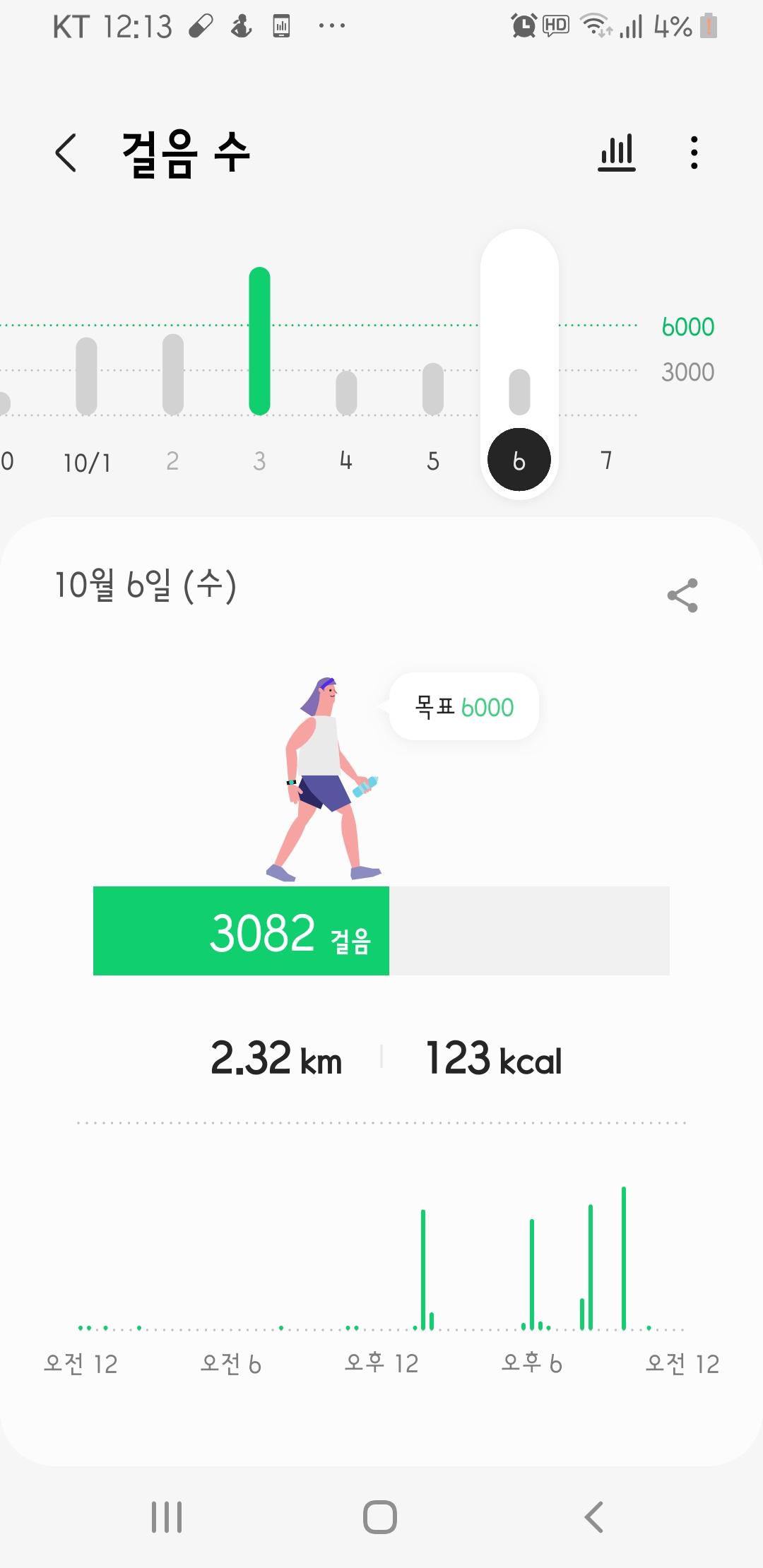Share the 10월 6일 step record

(682, 595)
